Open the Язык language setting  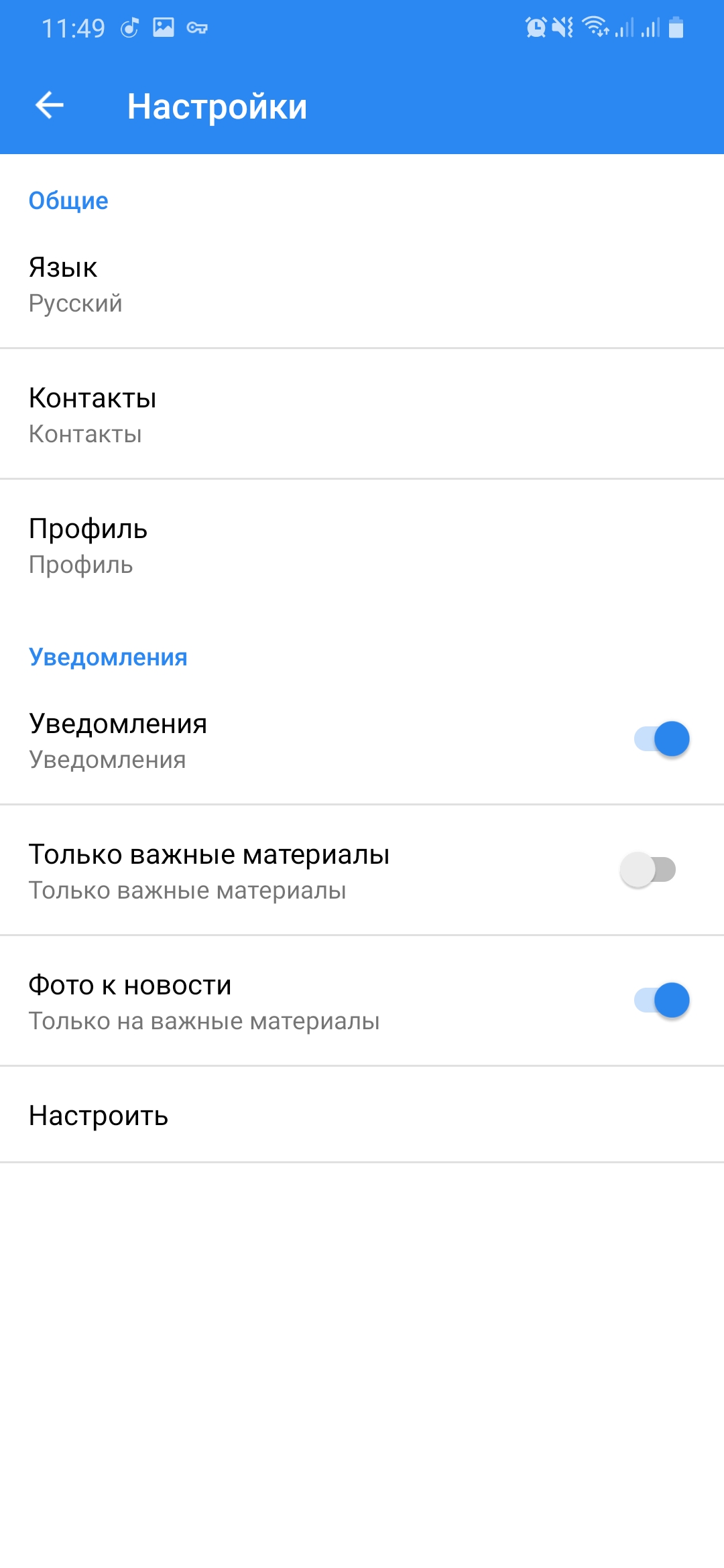(x=362, y=284)
